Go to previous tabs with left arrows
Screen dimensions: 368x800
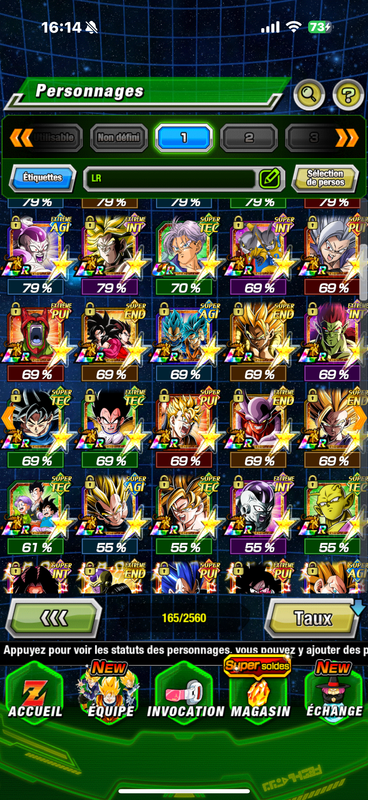(21, 137)
